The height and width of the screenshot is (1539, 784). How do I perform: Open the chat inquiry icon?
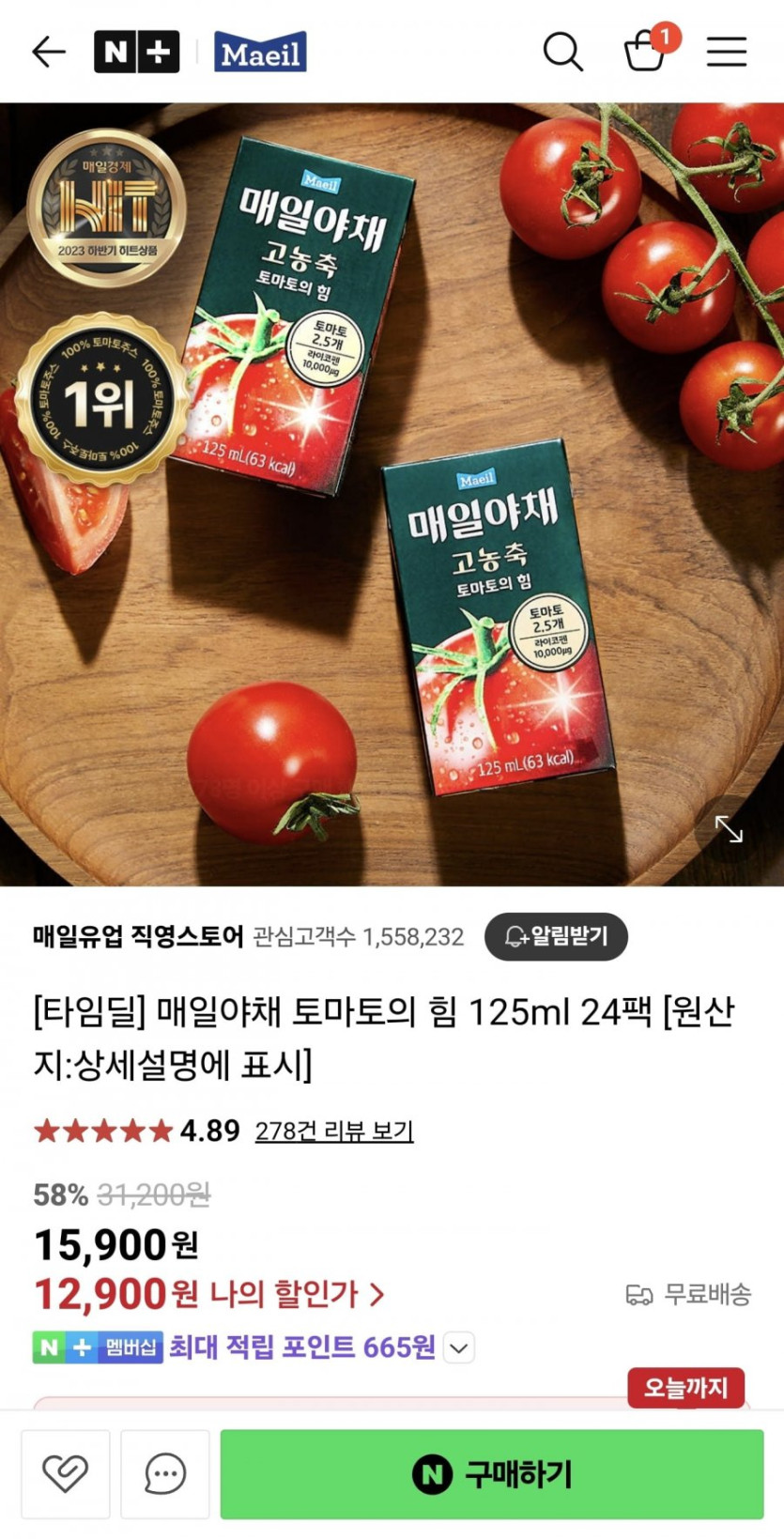click(165, 1473)
